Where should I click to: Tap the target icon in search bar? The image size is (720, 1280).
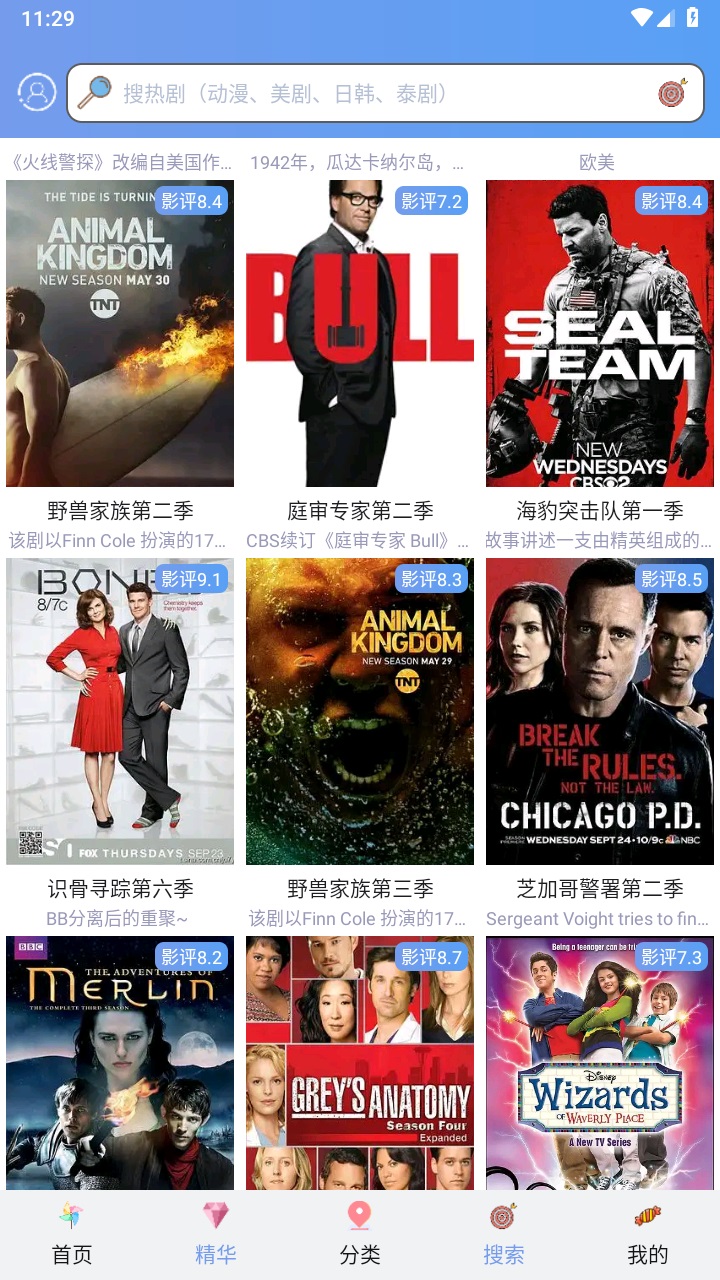point(673,93)
